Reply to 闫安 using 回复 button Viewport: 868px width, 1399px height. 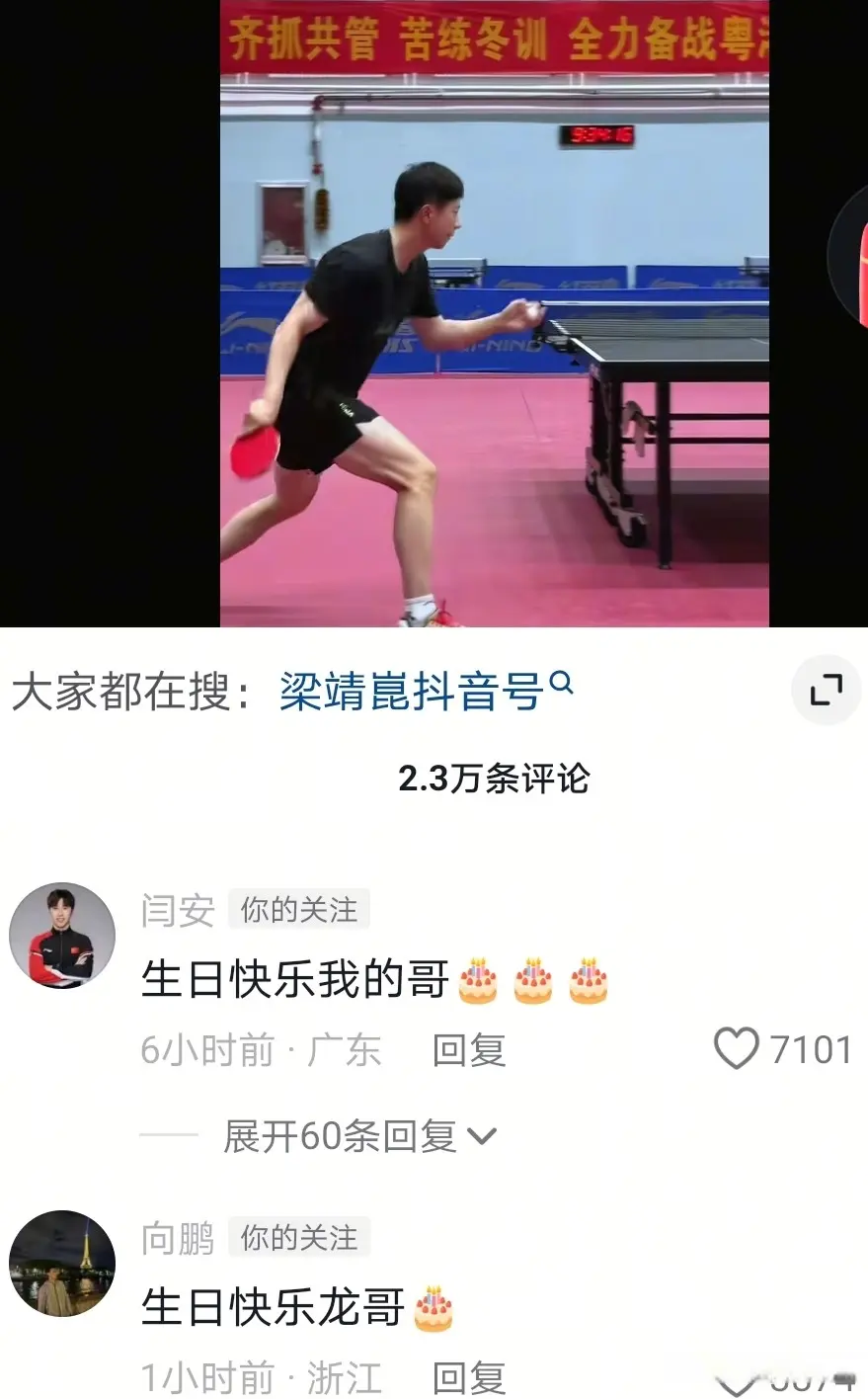click(469, 1051)
